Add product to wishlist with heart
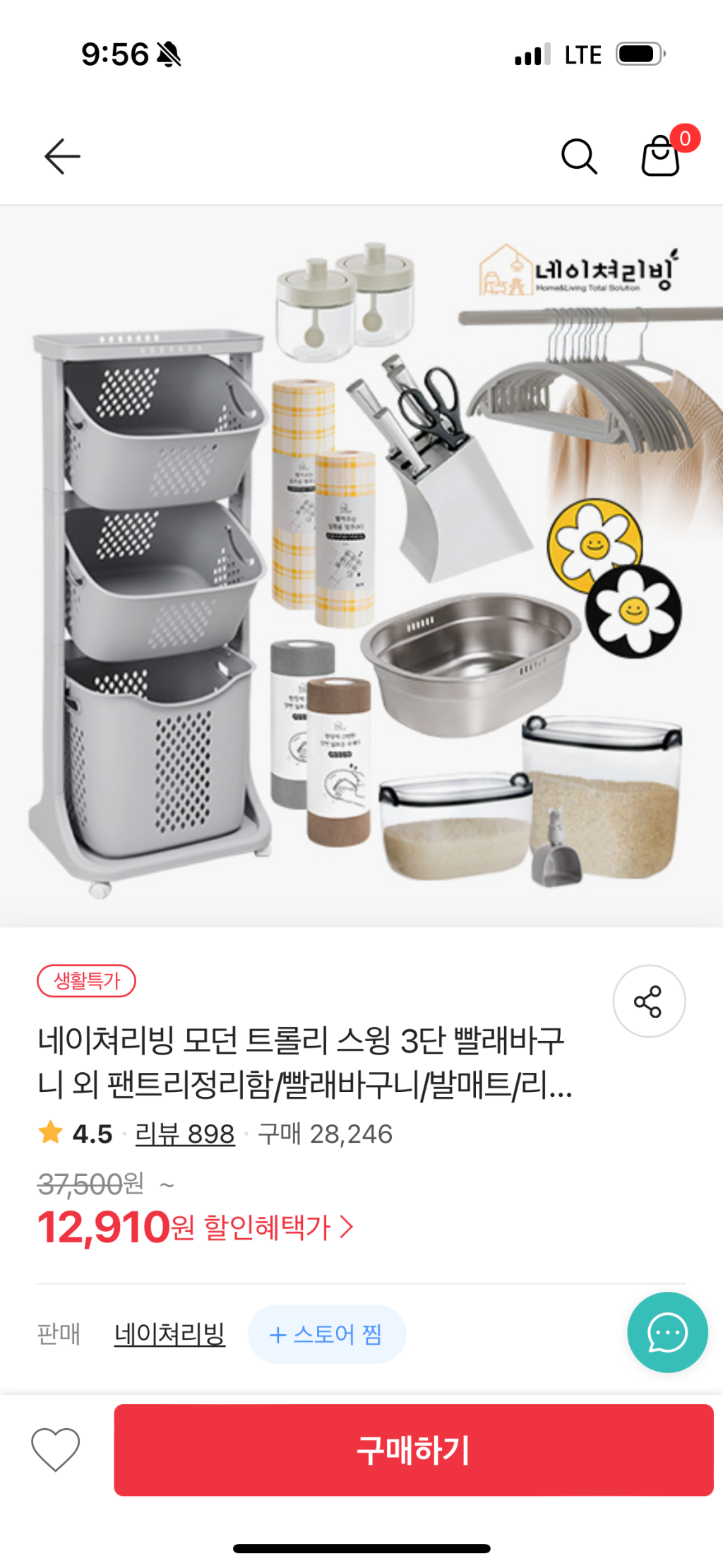This screenshot has width=723, height=1568. click(56, 1449)
